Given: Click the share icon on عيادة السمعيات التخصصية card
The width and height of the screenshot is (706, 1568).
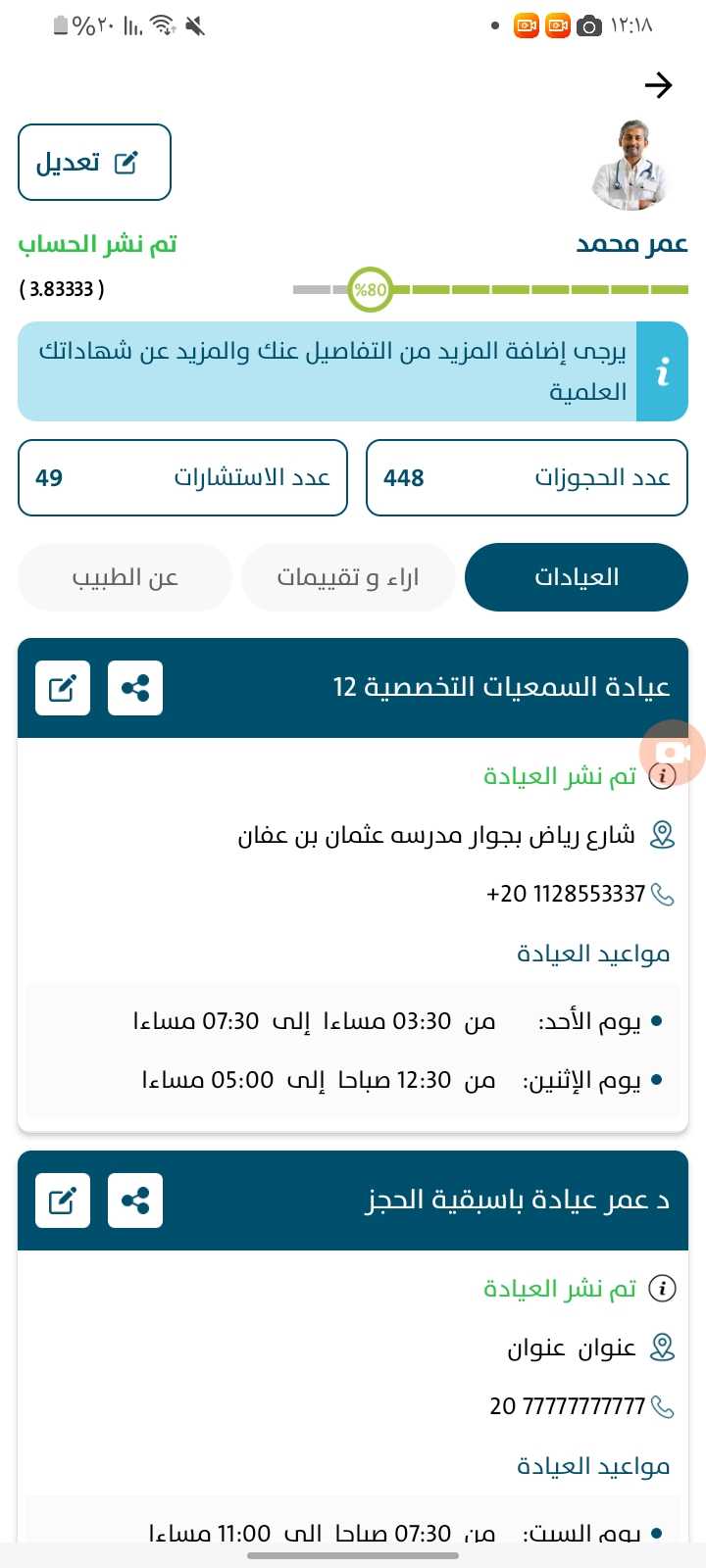Looking at the screenshot, I should coord(134,687).
